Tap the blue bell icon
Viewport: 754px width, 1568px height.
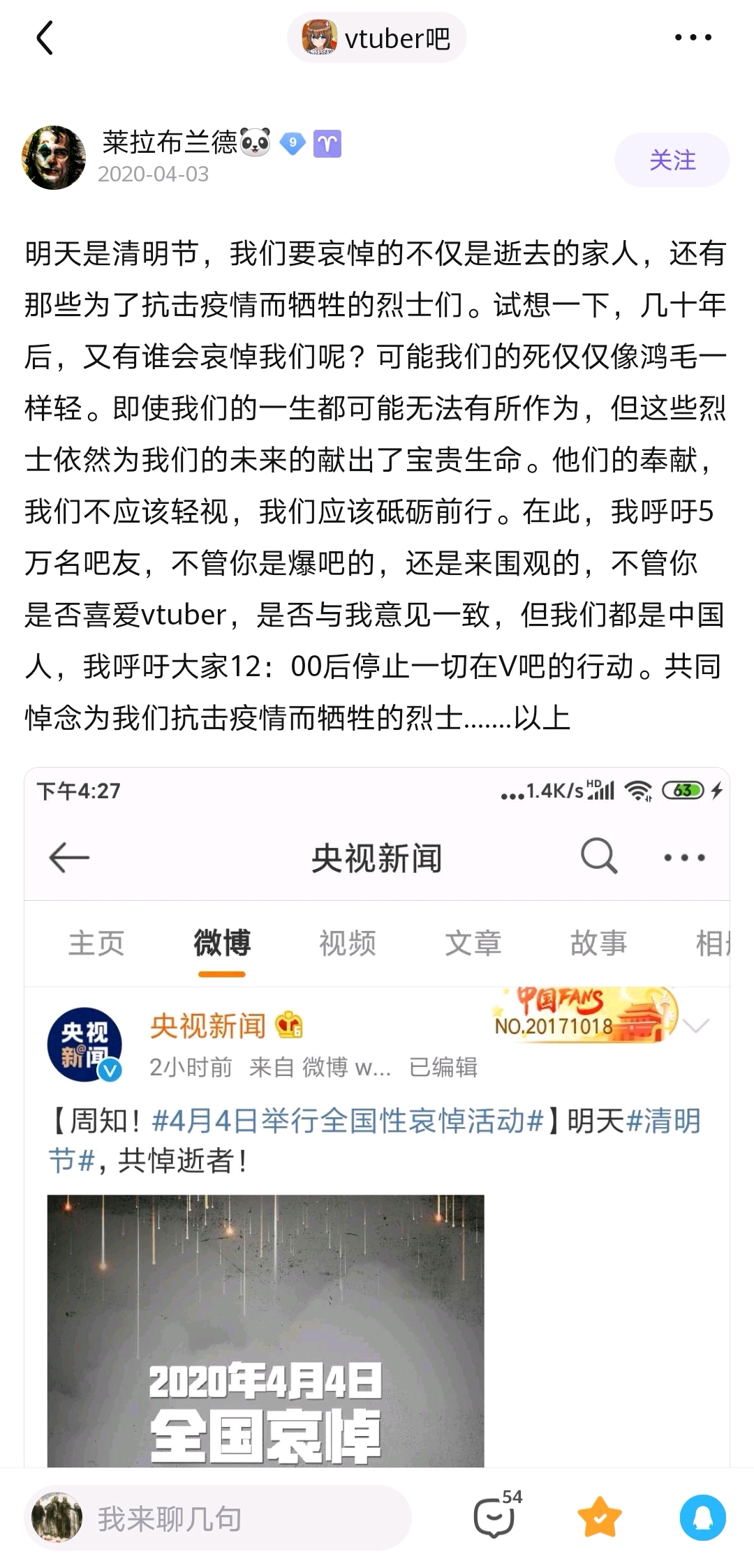[702, 1517]
